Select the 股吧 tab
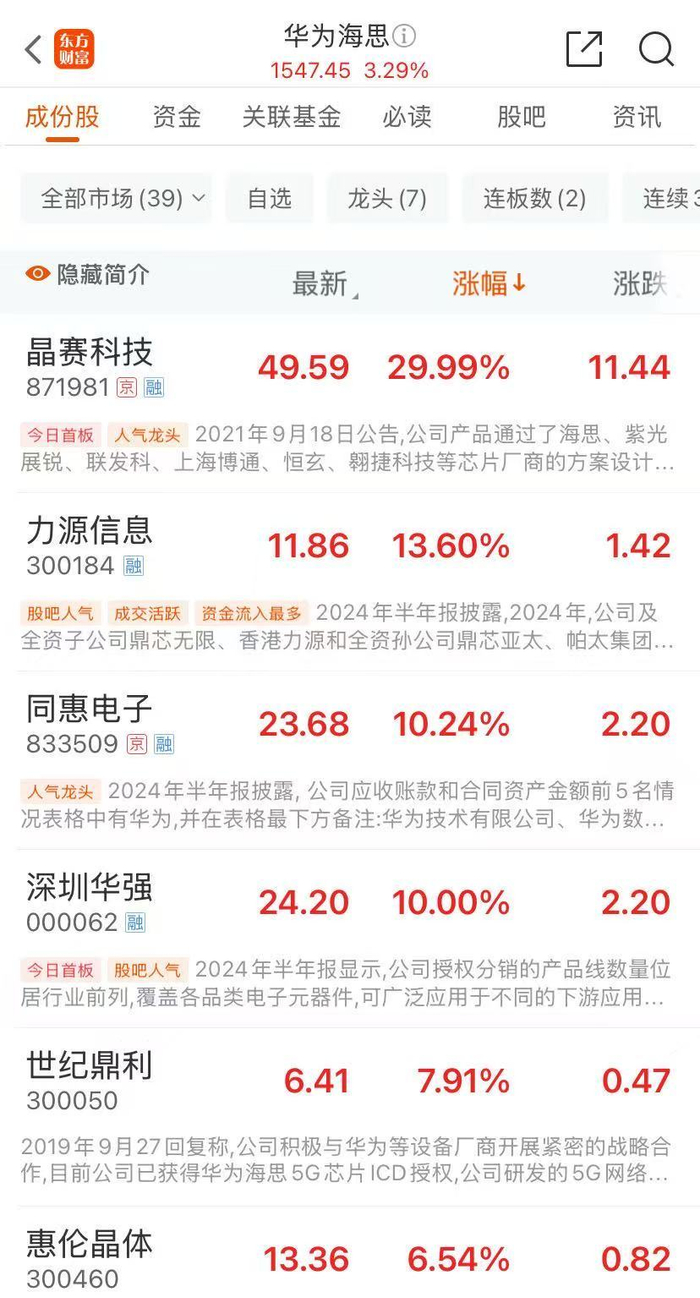The width and height of the screenshot is (700, 1298). (x=522, y=117)
